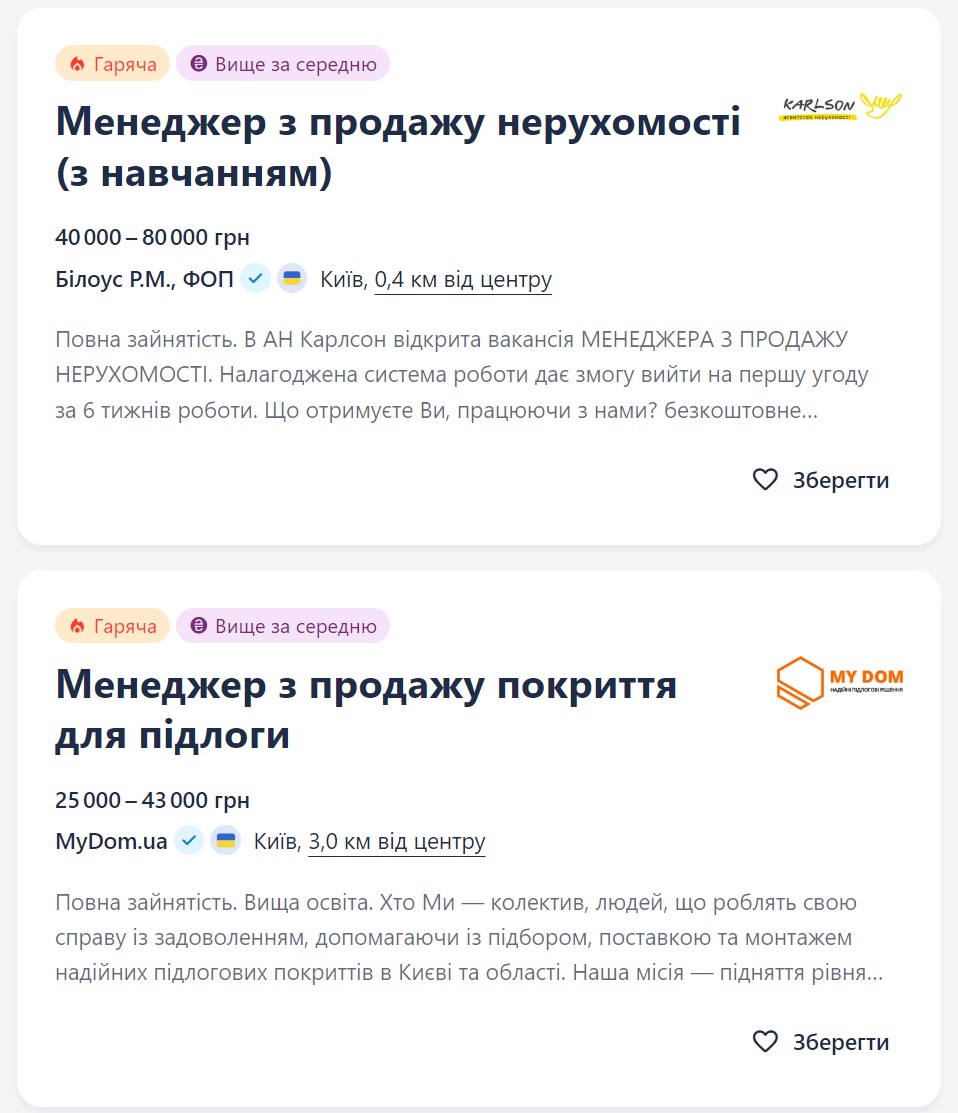
Task: Tap the verified badge next to MyDom.ua
Action: click(189, 841)
